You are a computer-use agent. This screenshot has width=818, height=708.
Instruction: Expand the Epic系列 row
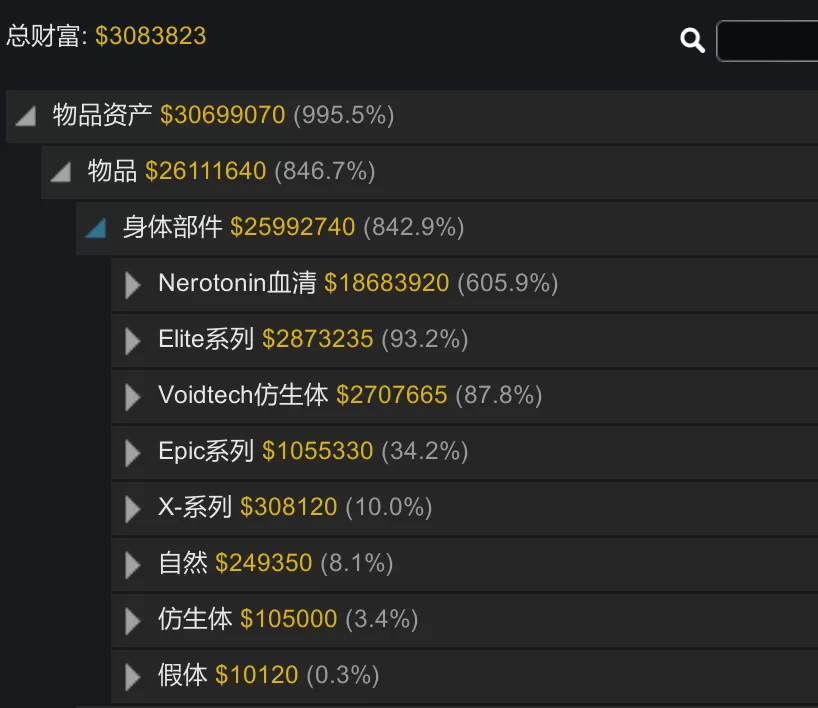coord(132,453)
